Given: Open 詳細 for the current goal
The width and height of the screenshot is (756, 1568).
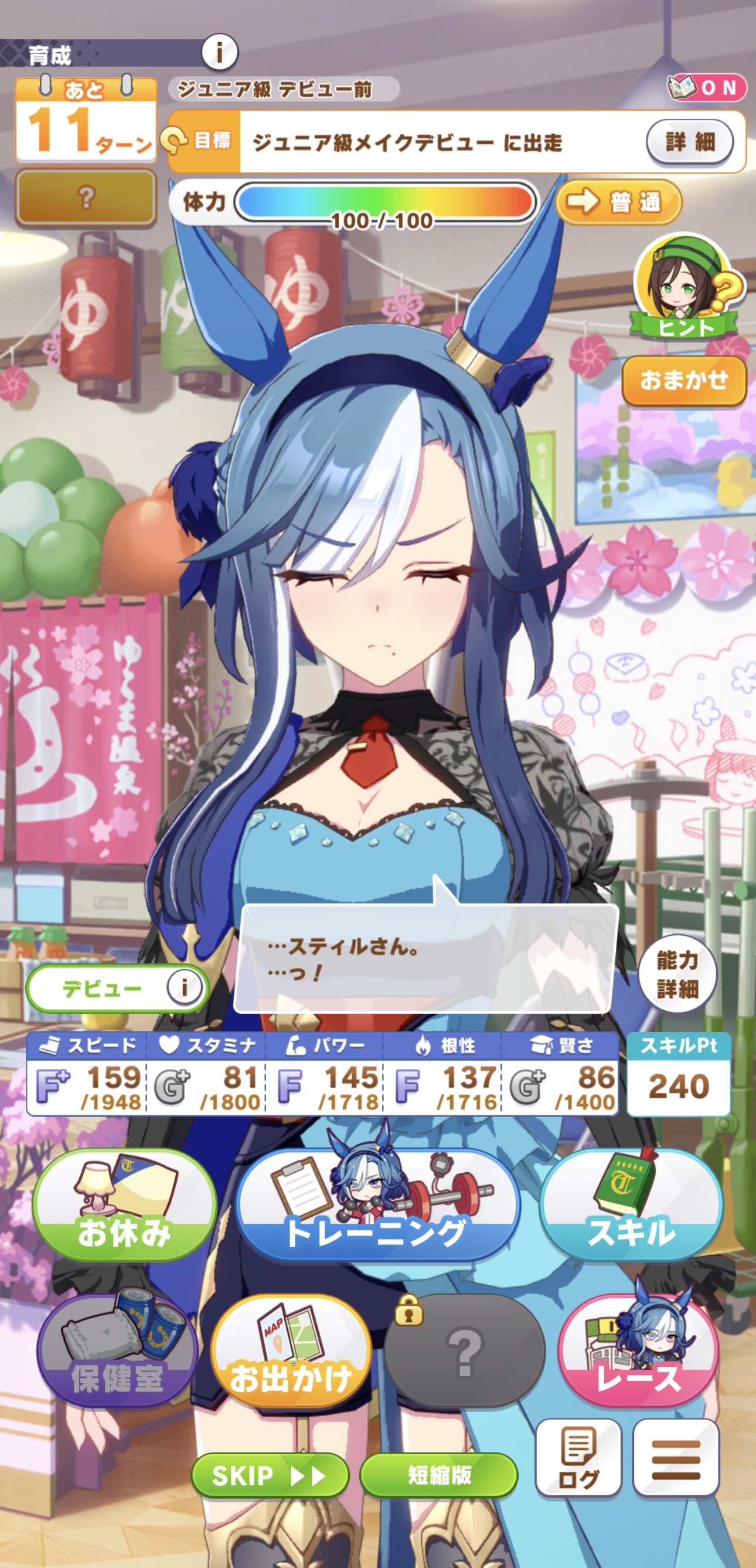Looking at the screenshot, I should (689, 142).
